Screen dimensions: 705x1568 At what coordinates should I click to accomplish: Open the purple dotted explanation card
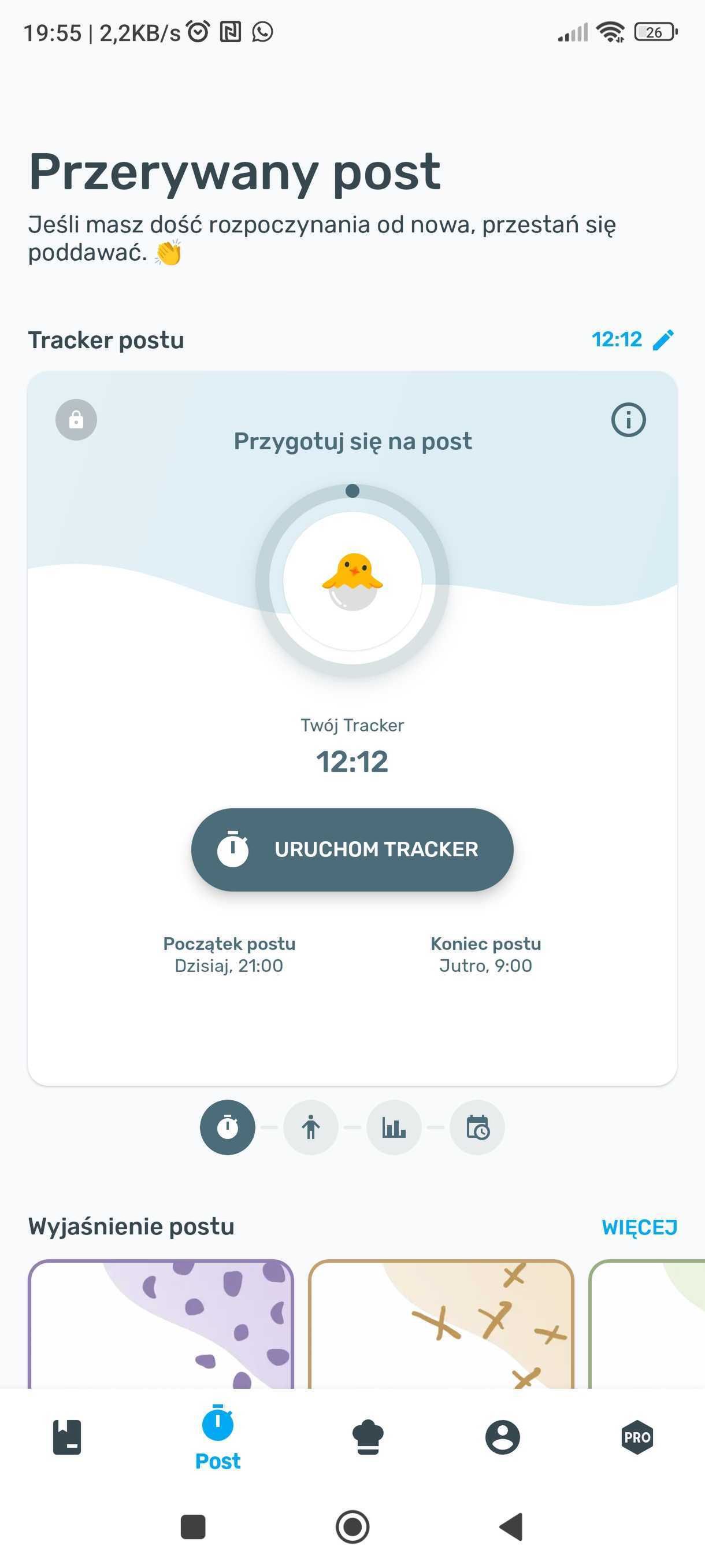click(x=161, y=1324)
